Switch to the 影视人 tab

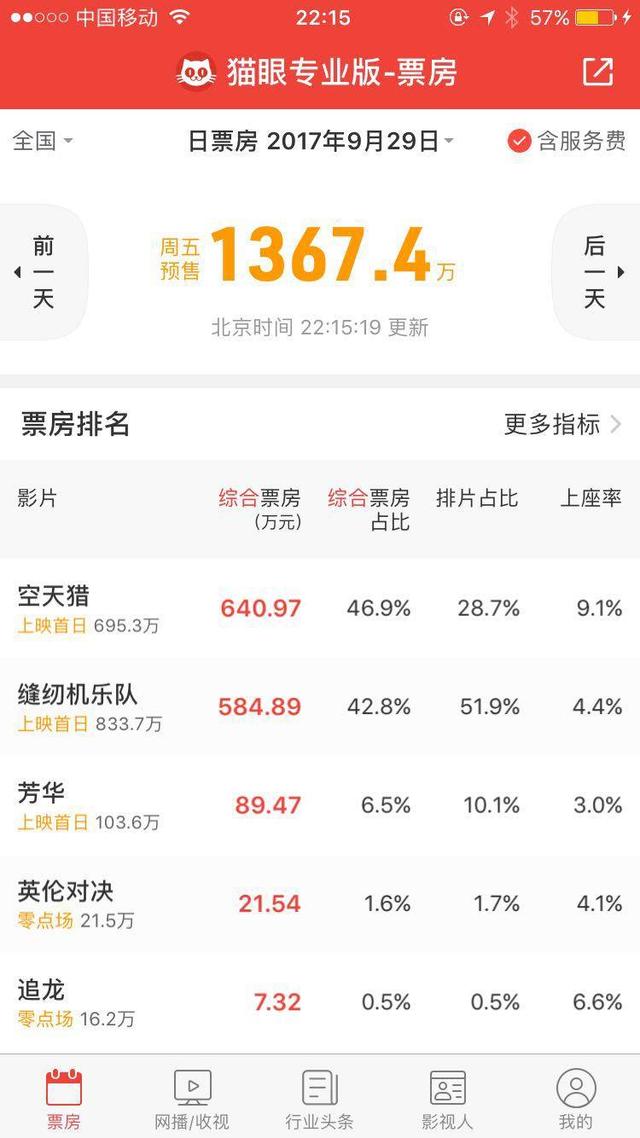pyautogui.click(x=448, y=1099)
